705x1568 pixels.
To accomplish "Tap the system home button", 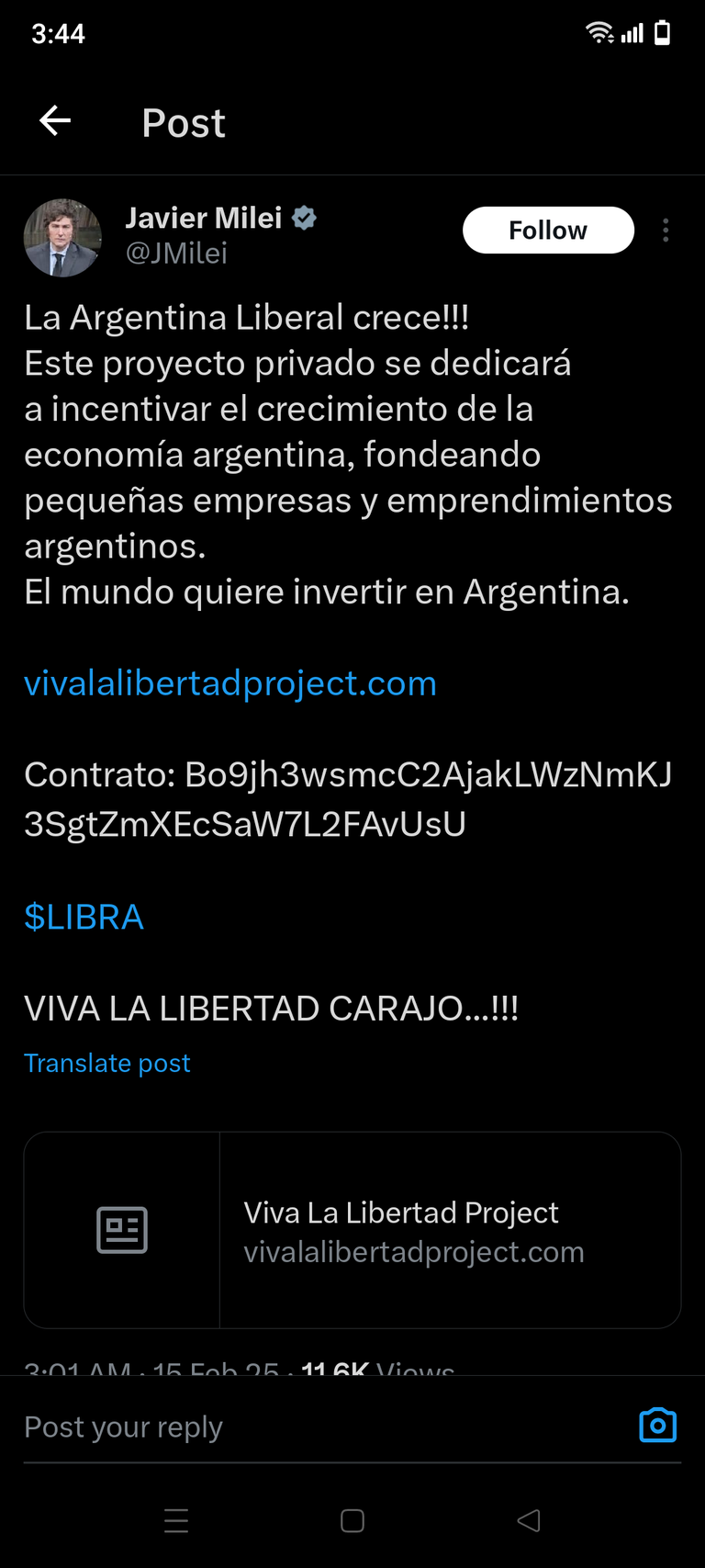I will [x=352, y=1520].
